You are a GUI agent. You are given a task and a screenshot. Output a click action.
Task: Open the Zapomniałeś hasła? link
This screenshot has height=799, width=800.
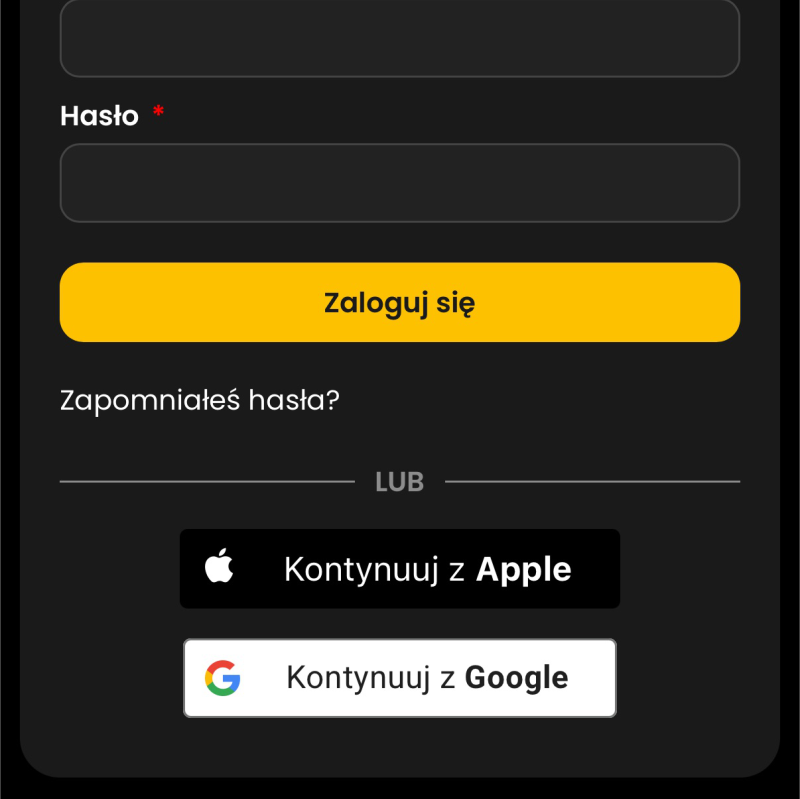[x=200, y=401]
